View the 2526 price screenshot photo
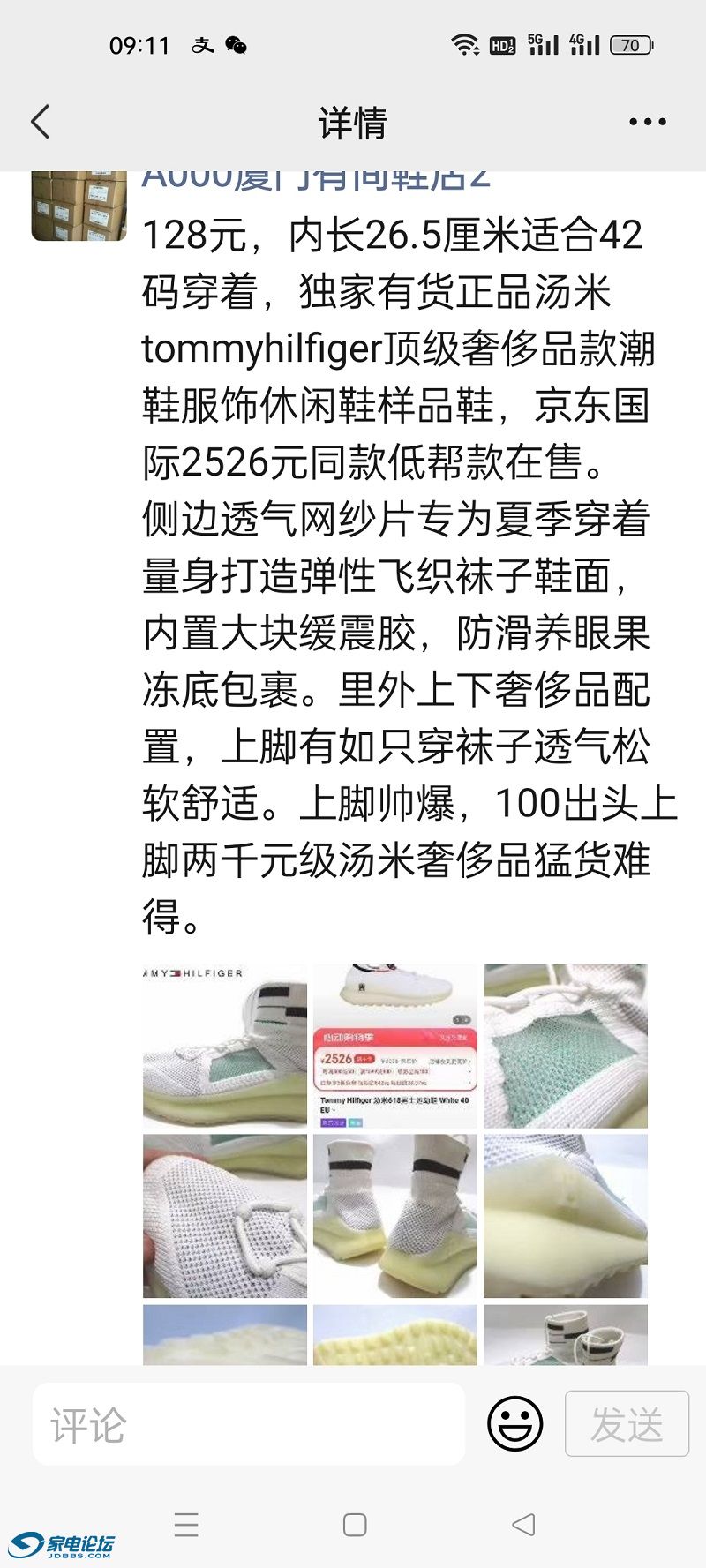Screen dimensions: 706x1568 (394, 1046)
